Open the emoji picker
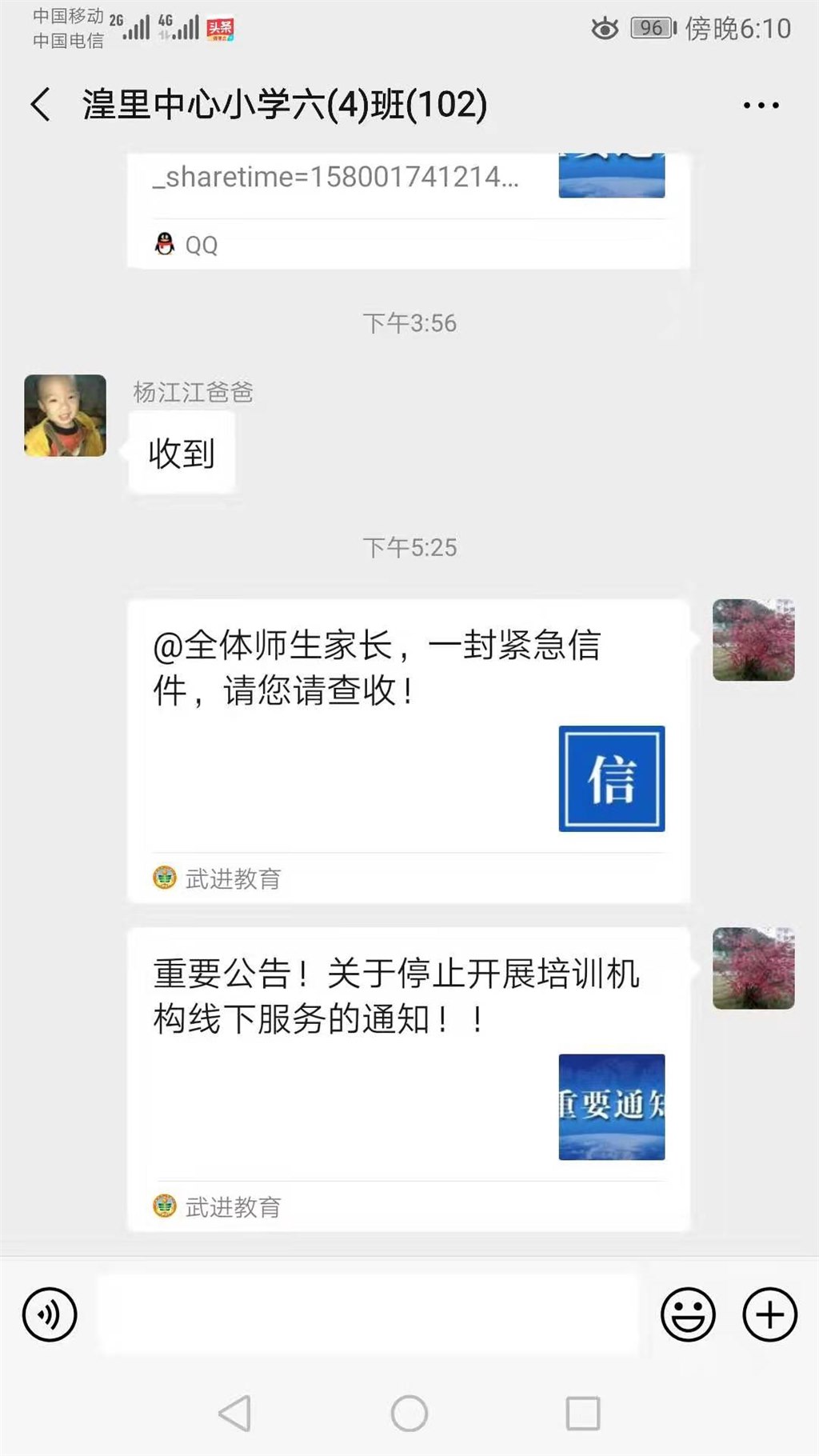 pyautogui.click(x=688, y=1314)
